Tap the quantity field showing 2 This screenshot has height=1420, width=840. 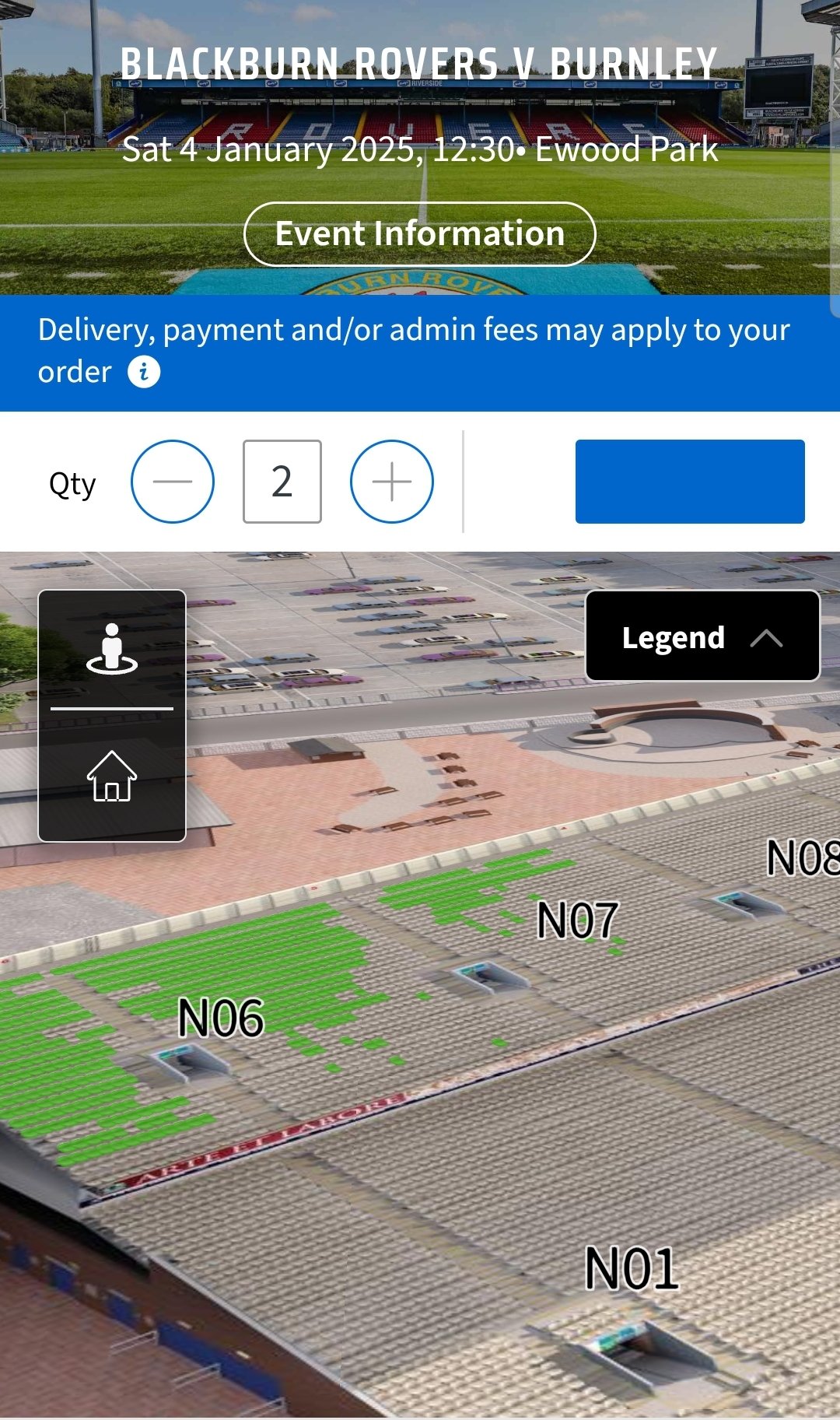click(x=282, y=482)
